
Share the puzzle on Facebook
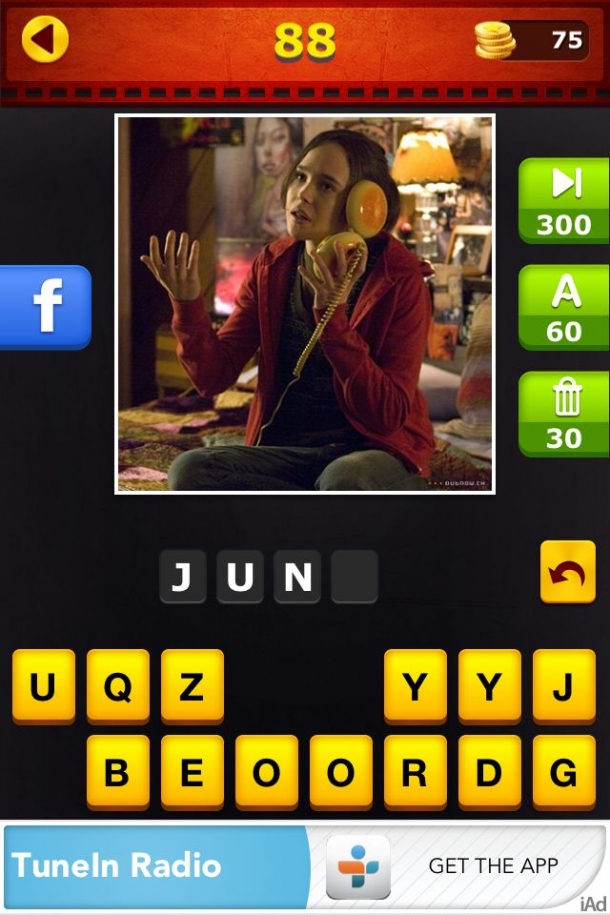[x=46, y=307]
